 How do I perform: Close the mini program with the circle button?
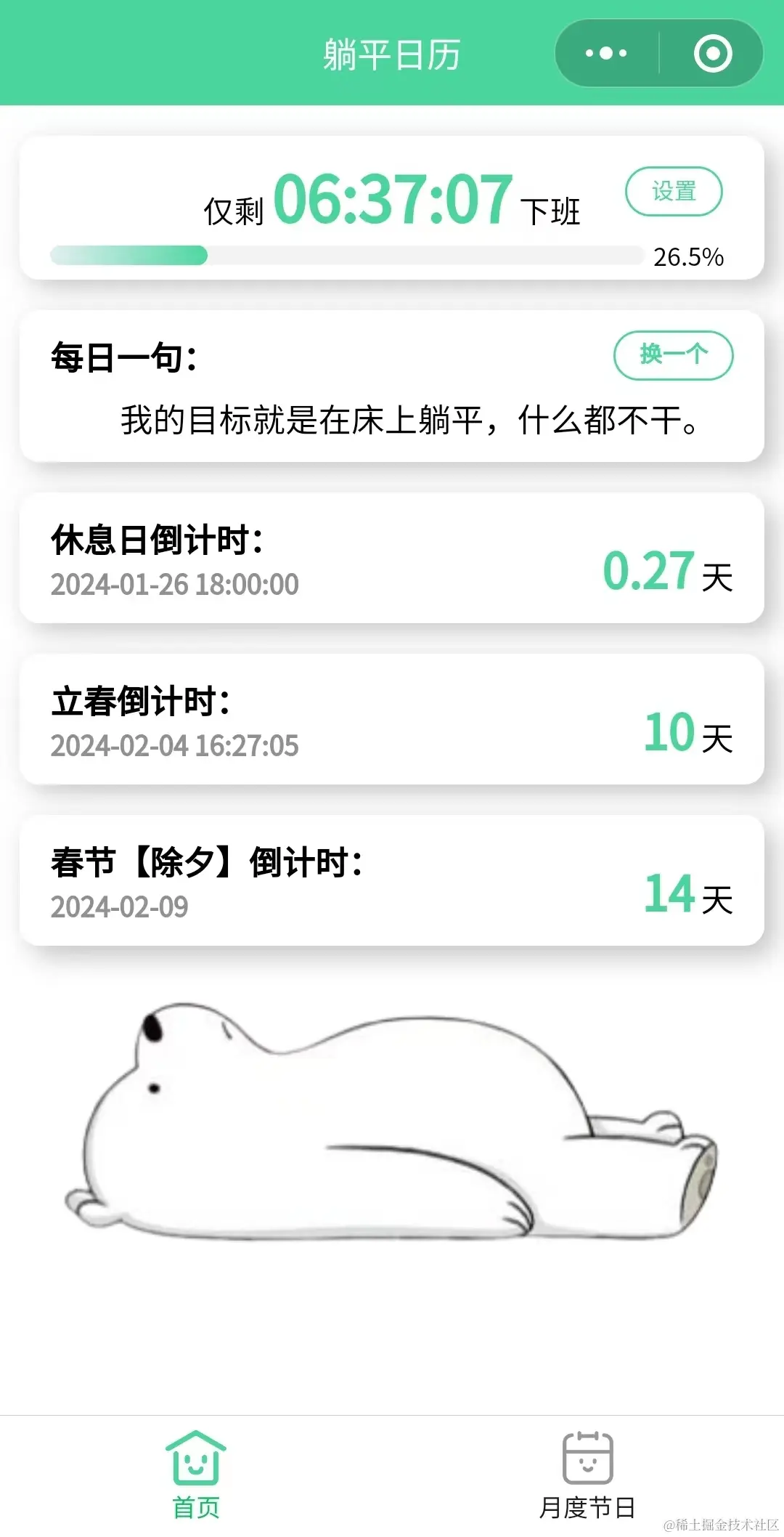click(x=712, y=53)
